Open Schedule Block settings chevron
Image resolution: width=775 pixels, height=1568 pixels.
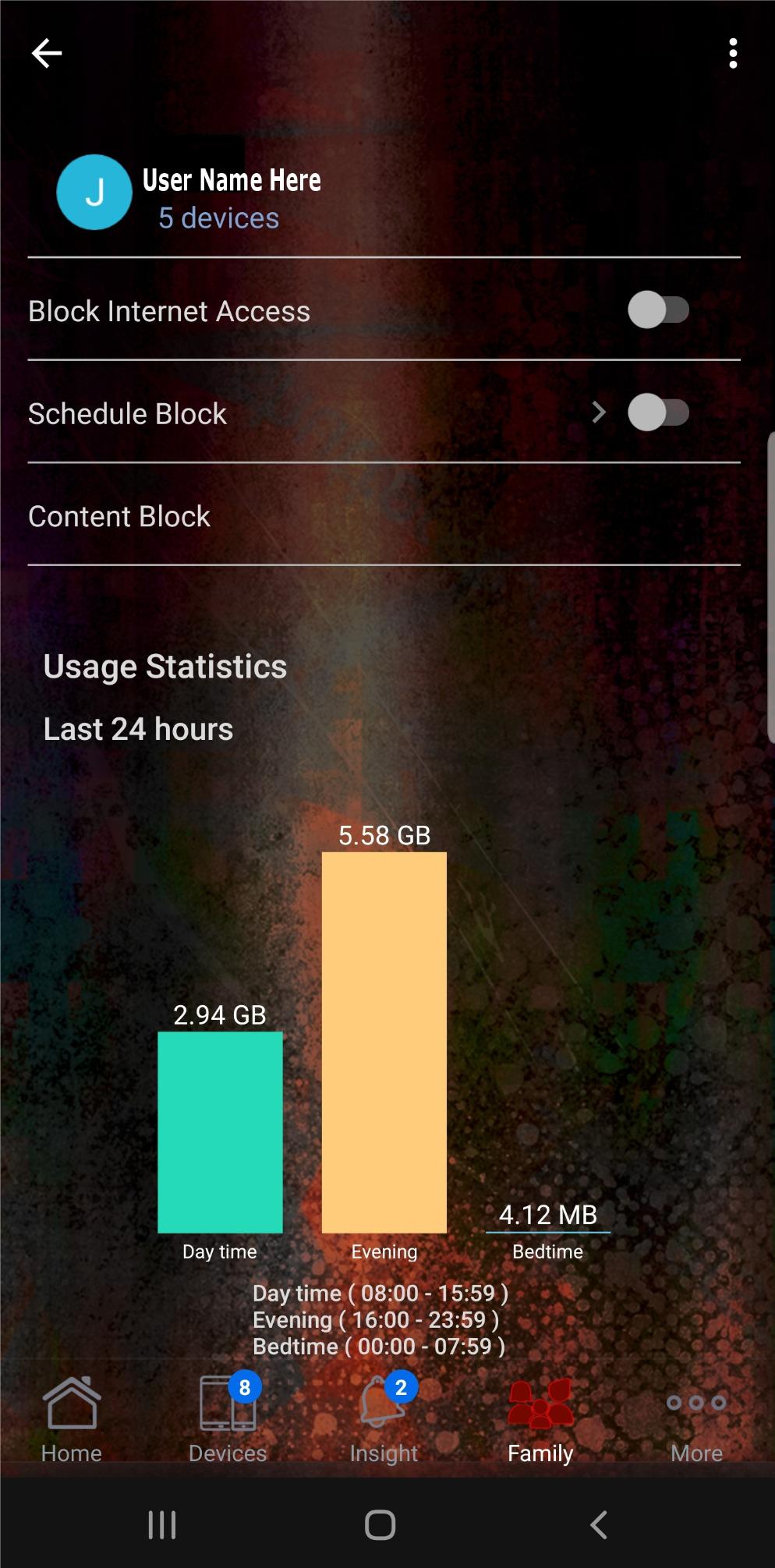(x=598, y=412)
